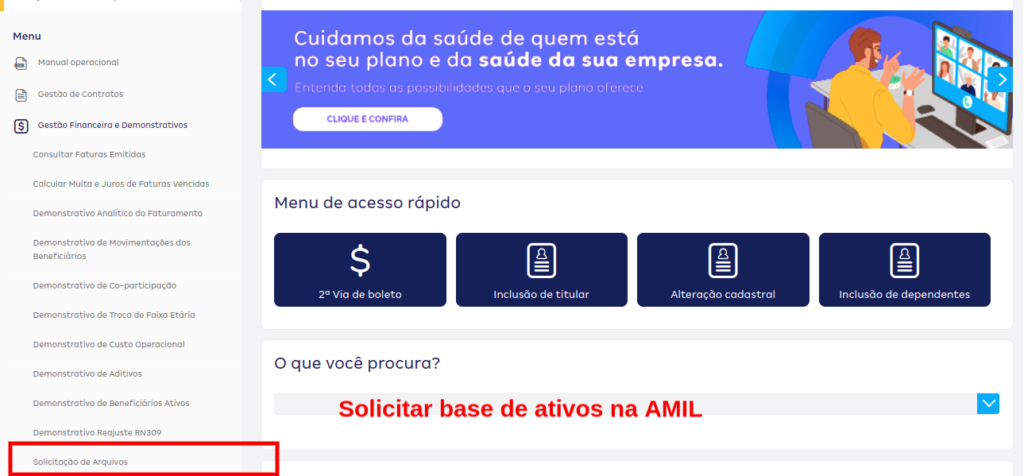Expand the O que você procura dropdown
Screen dimensions: 1024x476
[988, 403]
